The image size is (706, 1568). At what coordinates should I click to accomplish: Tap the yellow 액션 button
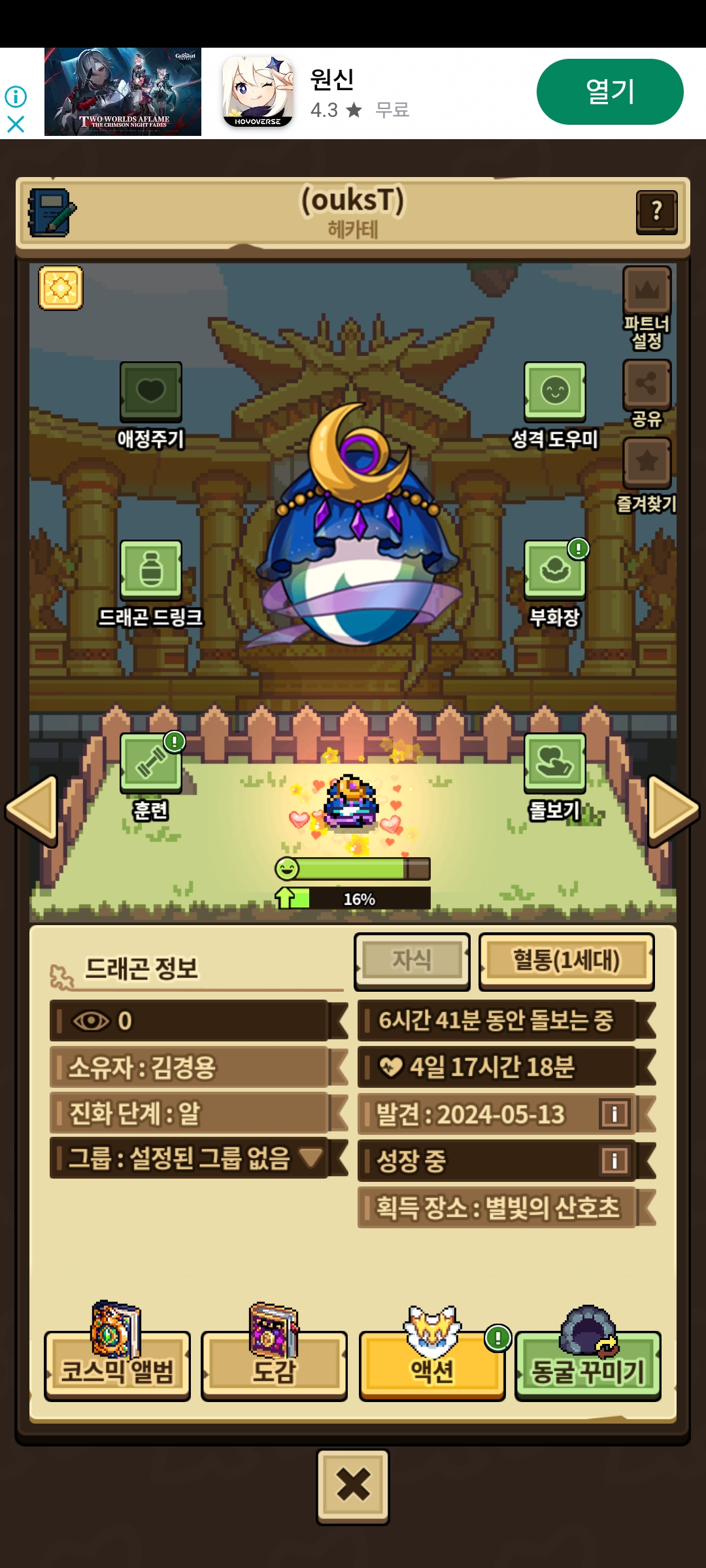431,1365
